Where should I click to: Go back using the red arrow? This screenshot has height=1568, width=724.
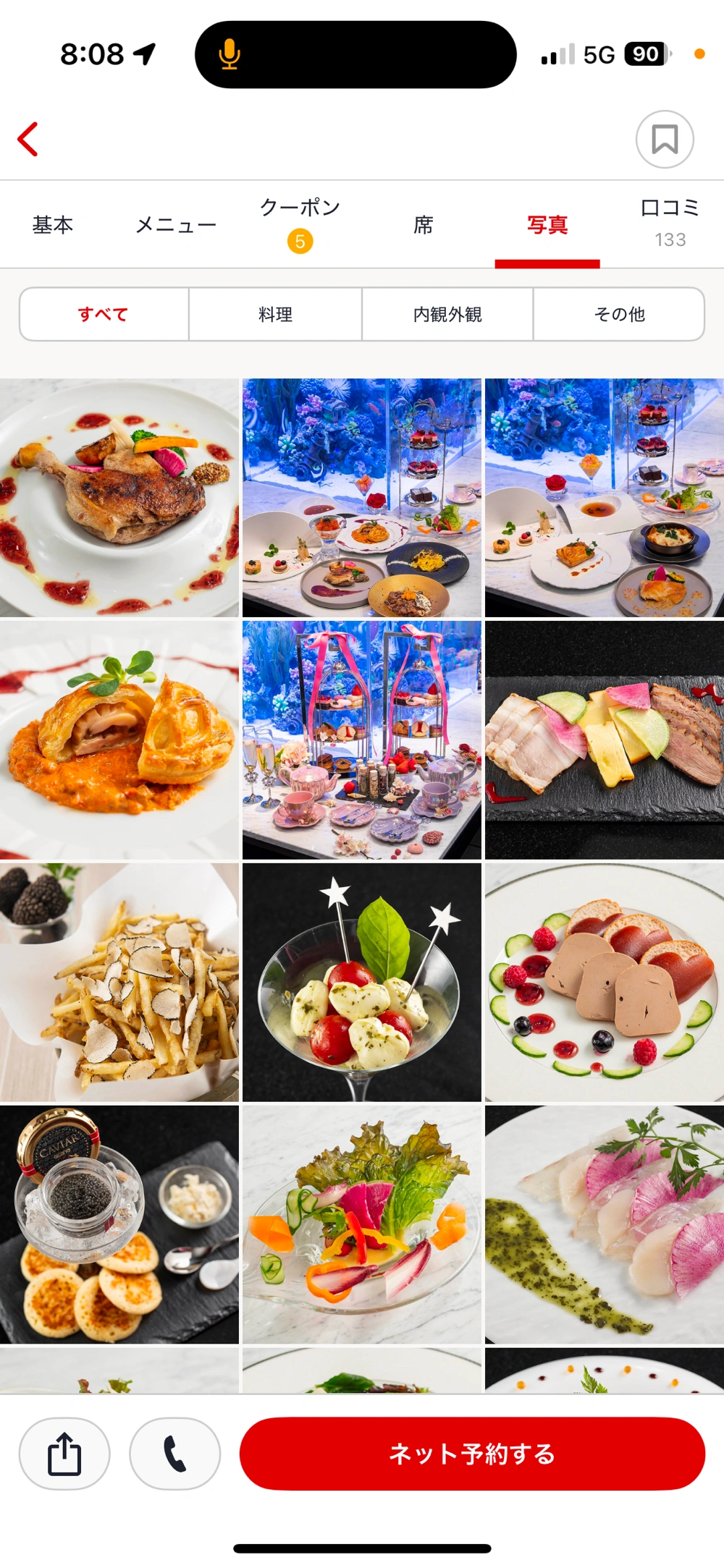click(x=28, y=139)
